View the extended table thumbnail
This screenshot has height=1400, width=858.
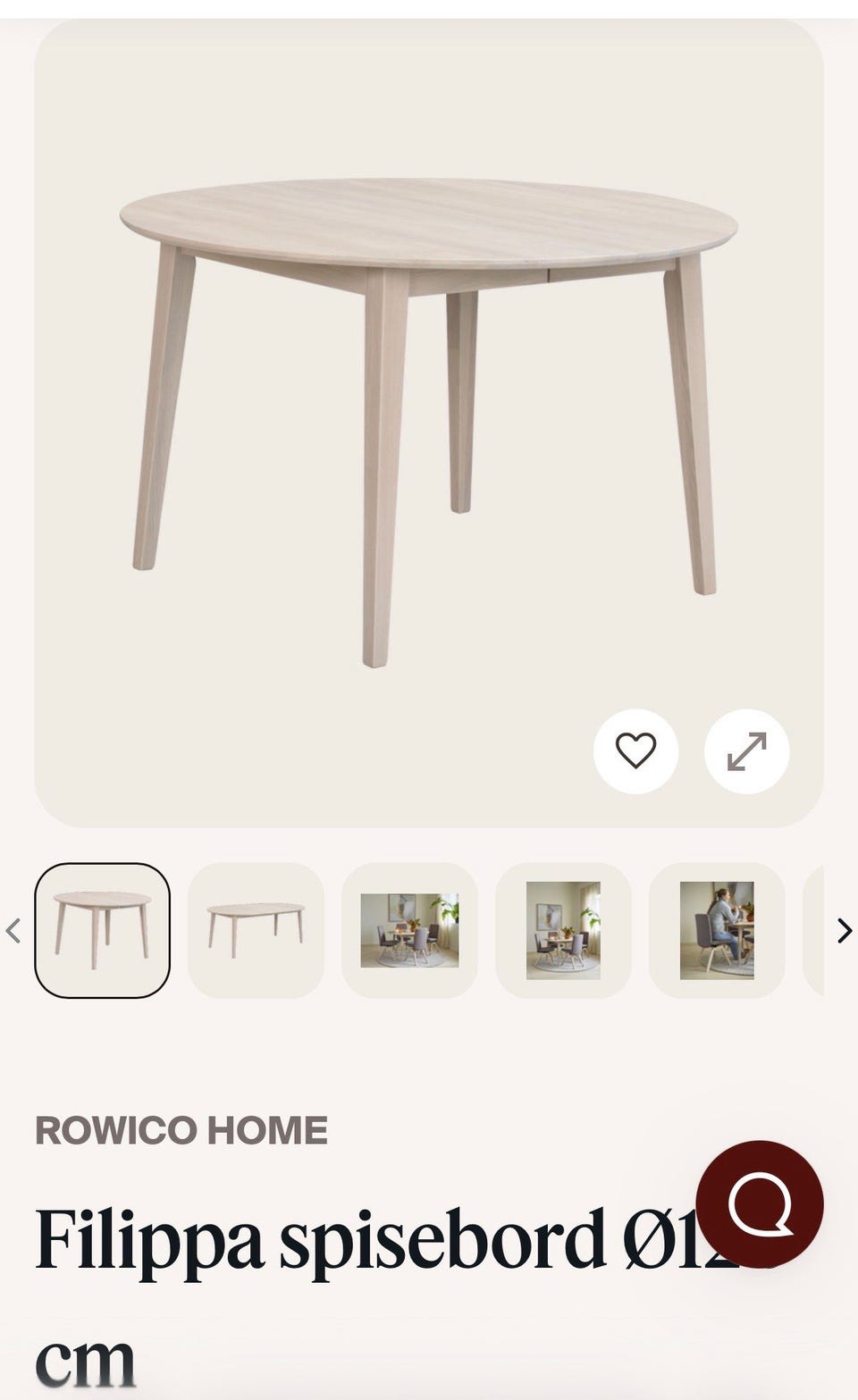tap(256, 930)
